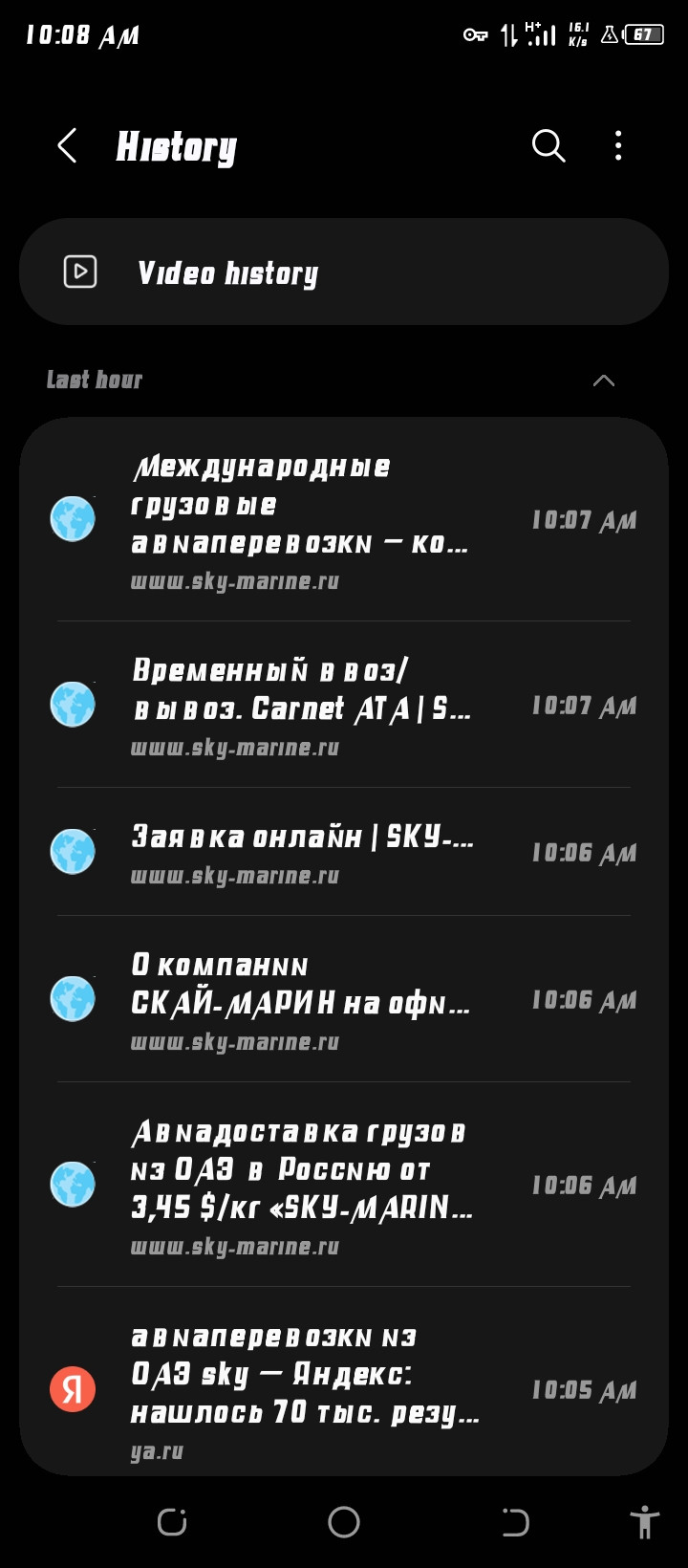688x1568 pixels.
Task: Open Временный ввоз/вывоз Carnet ATA entry
Action: click(344, 706)
